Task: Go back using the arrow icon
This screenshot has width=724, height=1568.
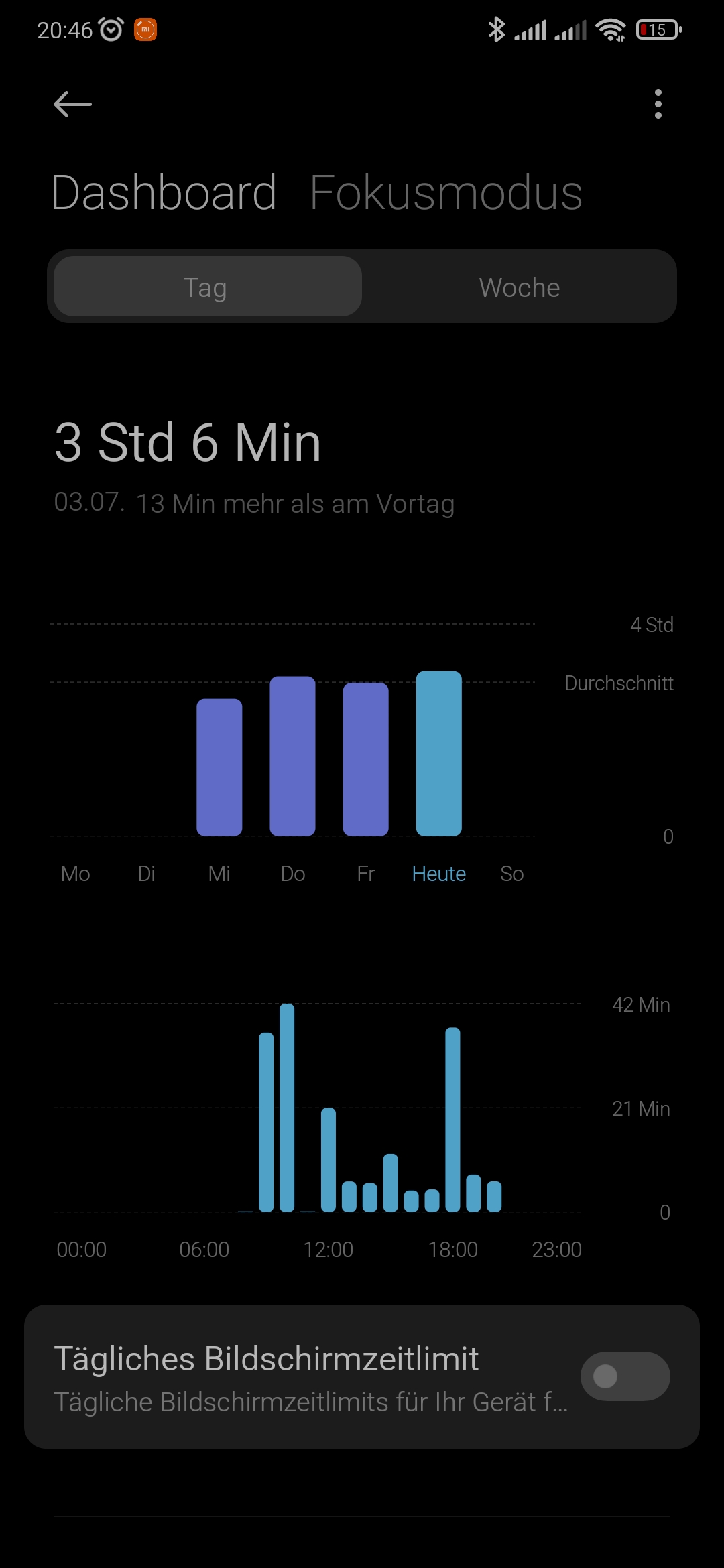Action: (72, 105)
